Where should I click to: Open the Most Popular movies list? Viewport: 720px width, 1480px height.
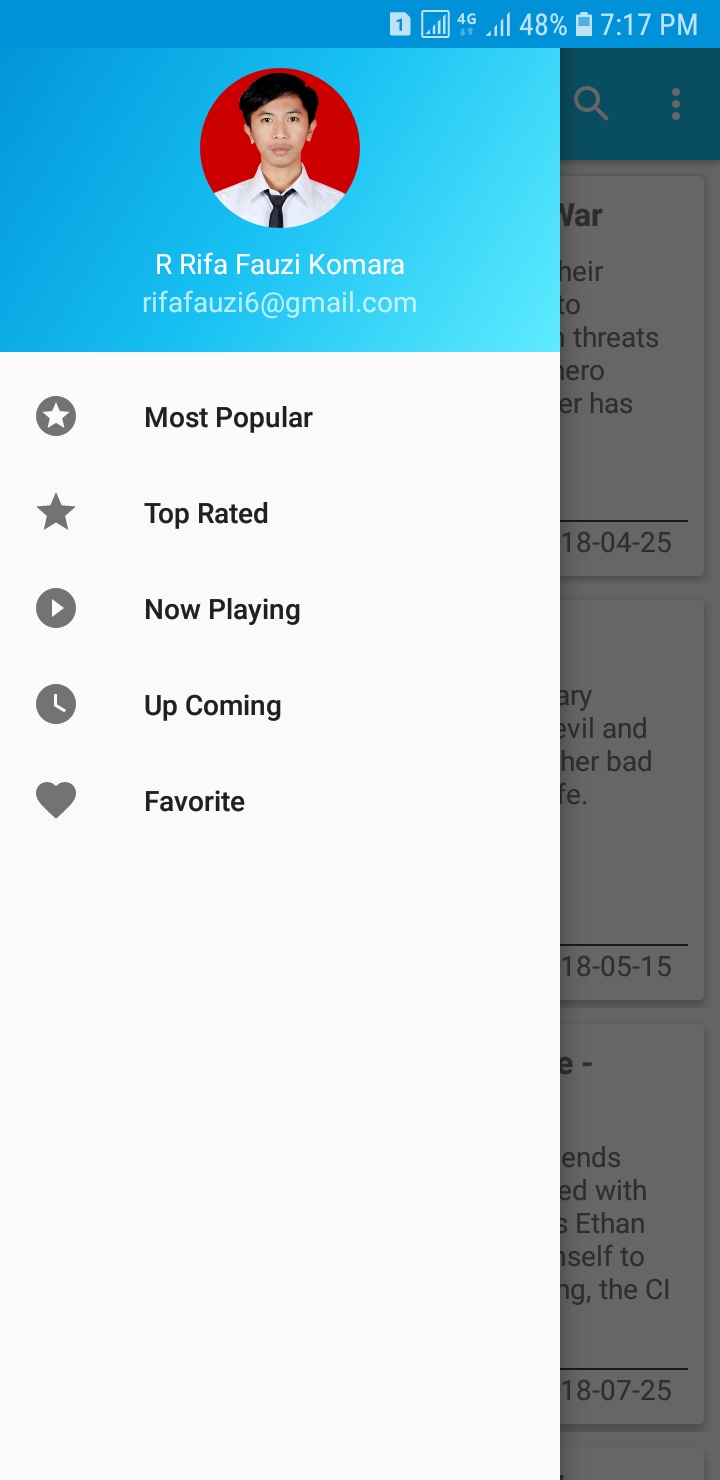click(x=280, y=416)
